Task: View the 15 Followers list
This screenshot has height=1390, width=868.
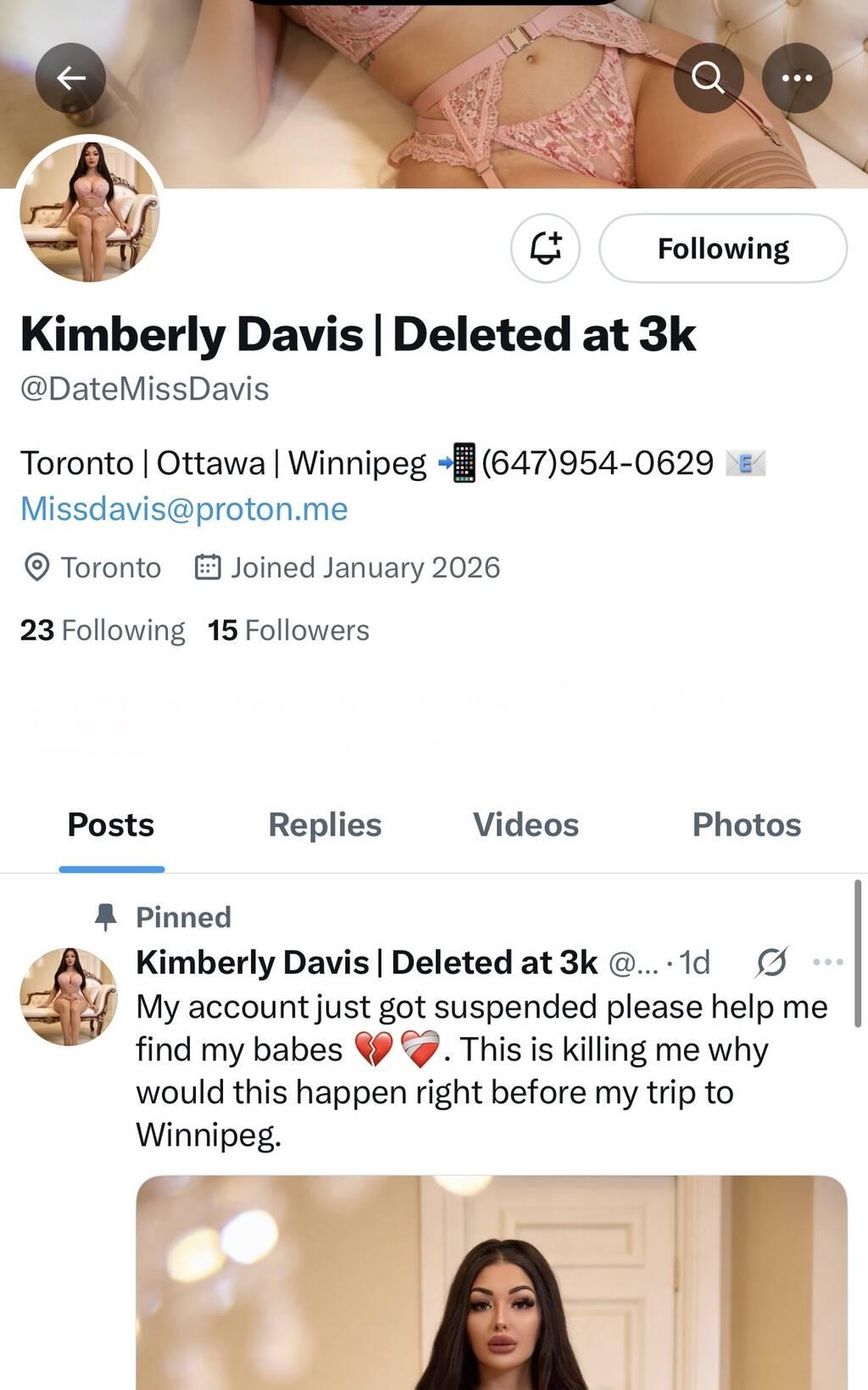Action: 288,630
